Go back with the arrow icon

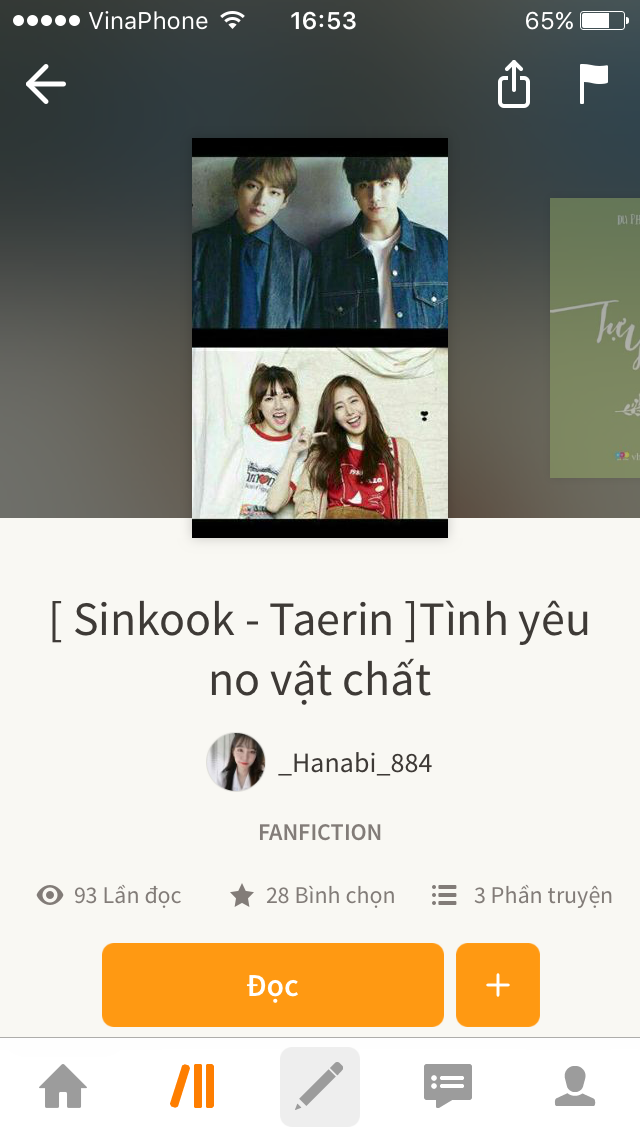coord(45,84)
